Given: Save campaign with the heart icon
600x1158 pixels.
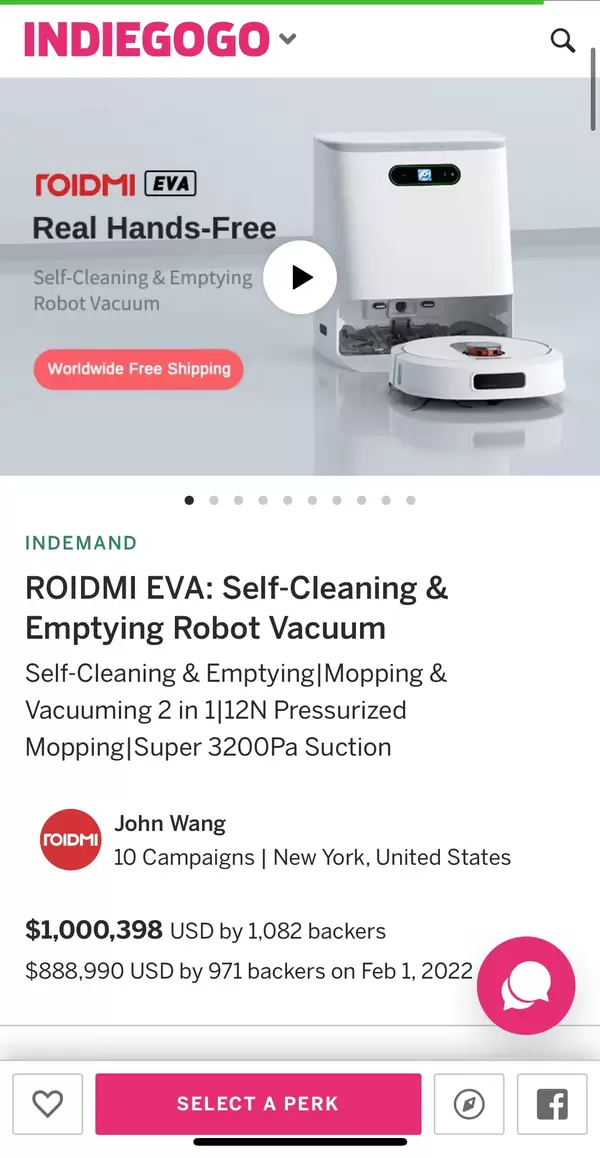Looking at the screenshot, I should [x=47, y=1104].
